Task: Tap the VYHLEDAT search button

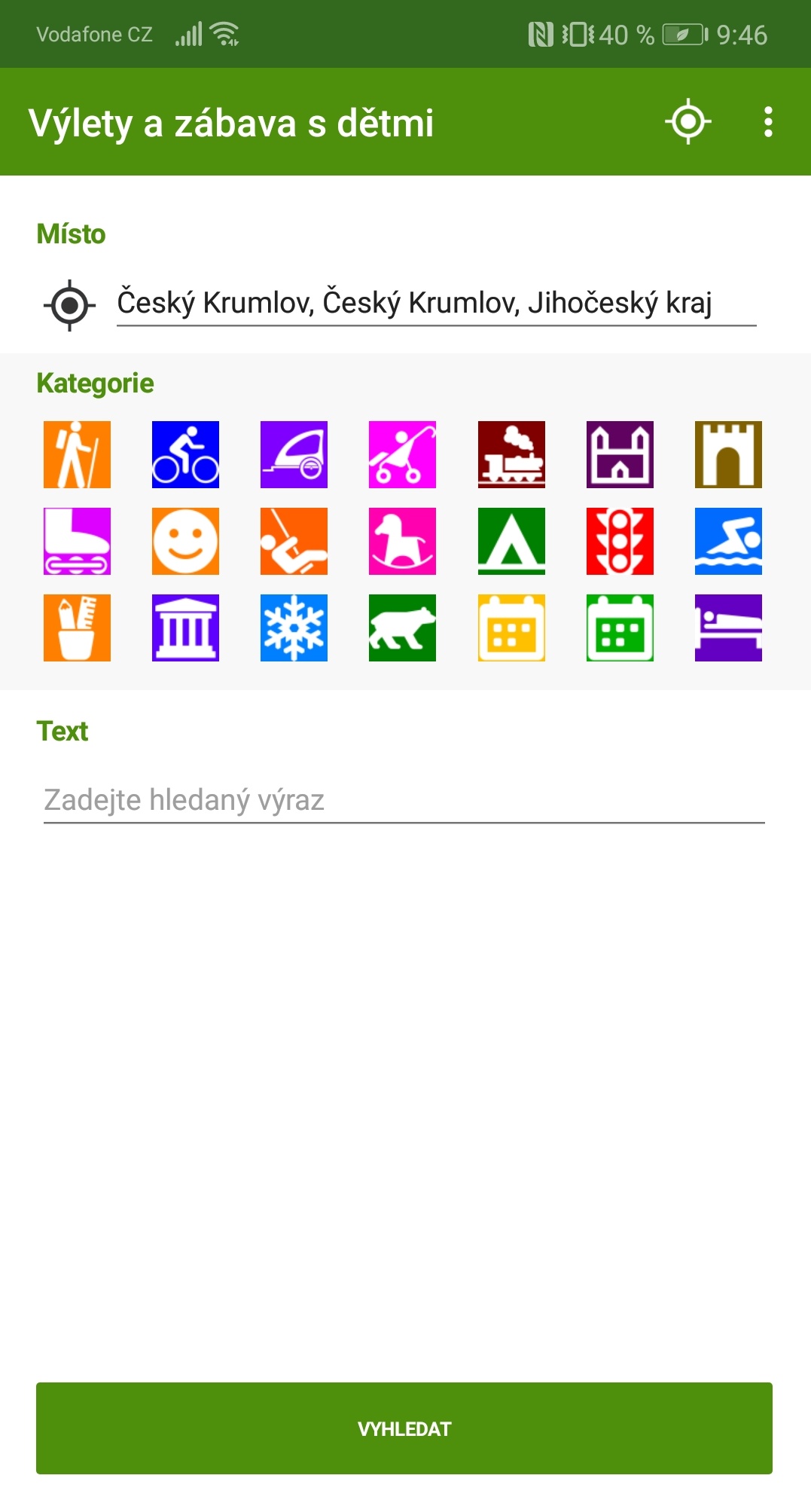Action: [404, 1428]
